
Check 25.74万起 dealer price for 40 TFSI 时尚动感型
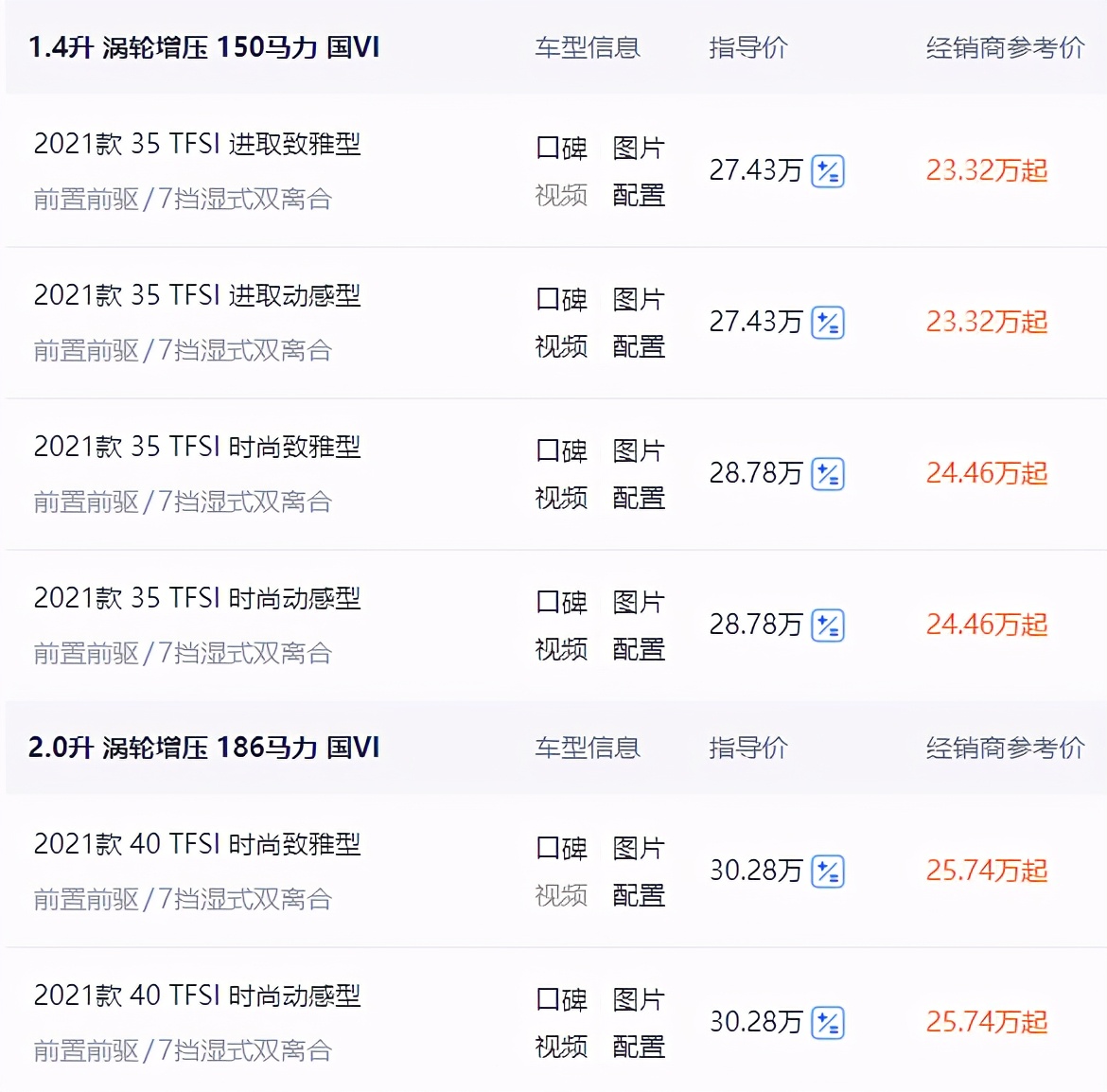[987, 1023]
